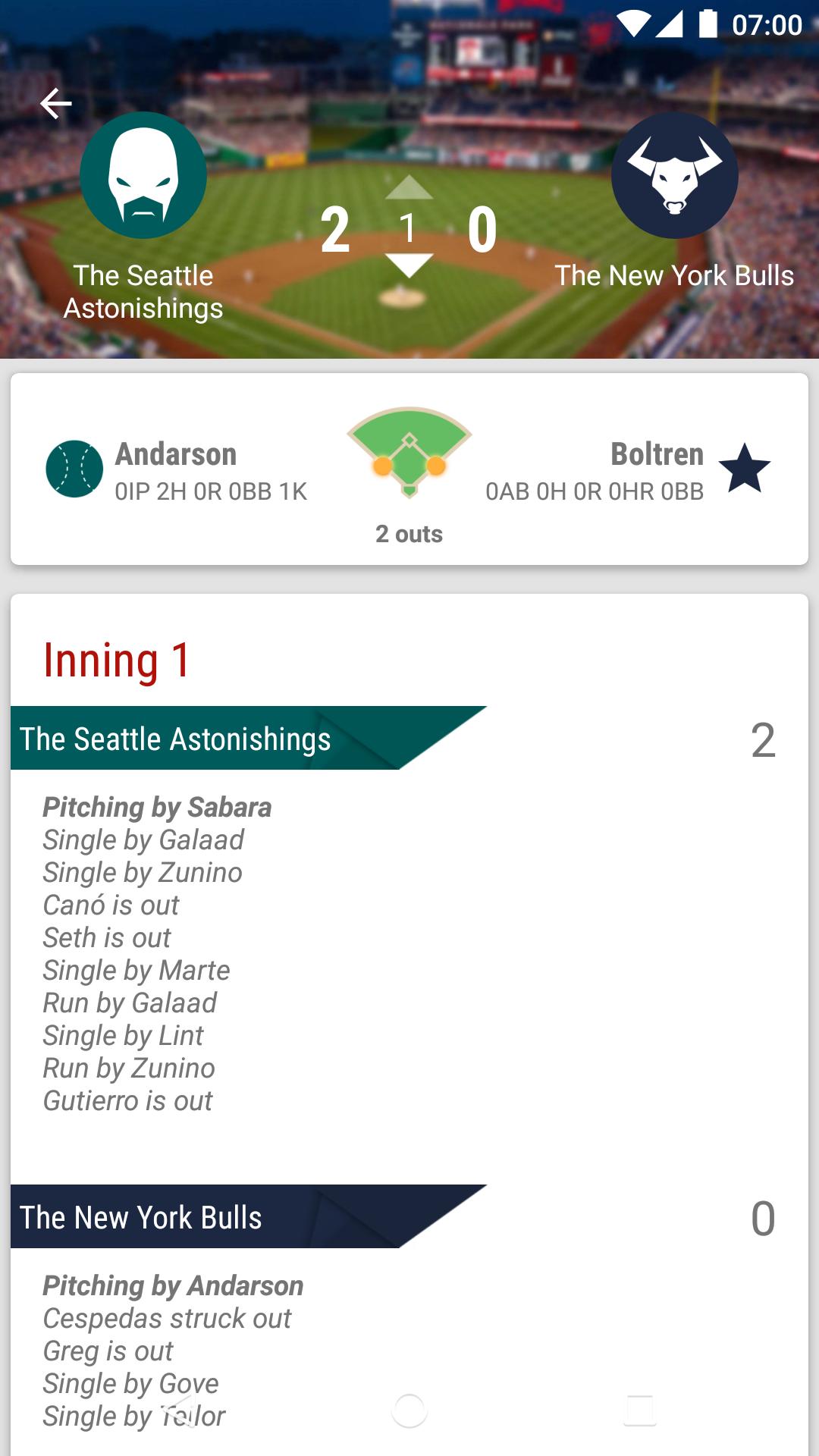The height and width of the screenshot is (1456, 819).
Task: Go back using the top-left arrow
Action: tap(56, 104)
